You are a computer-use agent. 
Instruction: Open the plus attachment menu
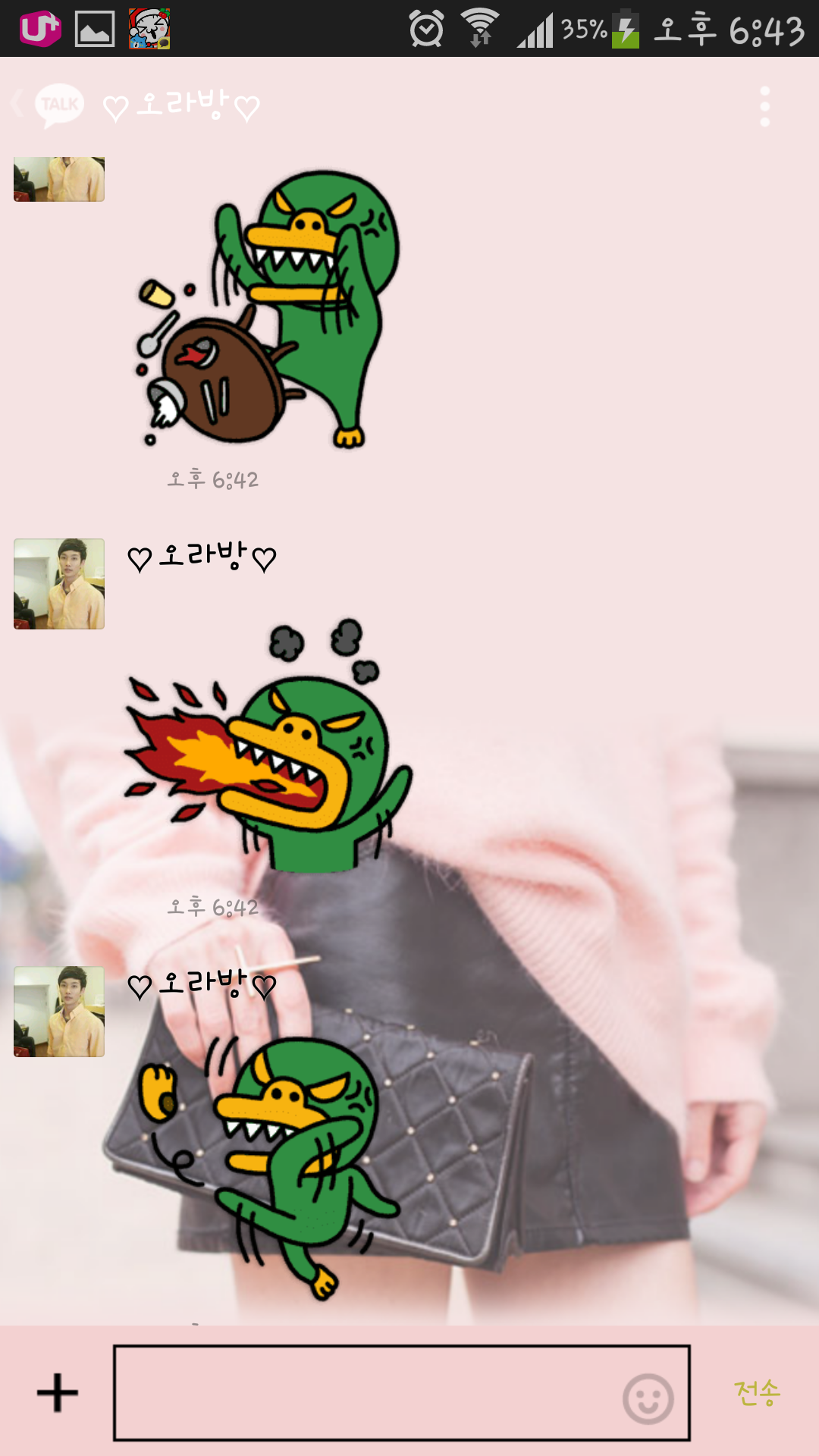click(x=58, y=1392)
